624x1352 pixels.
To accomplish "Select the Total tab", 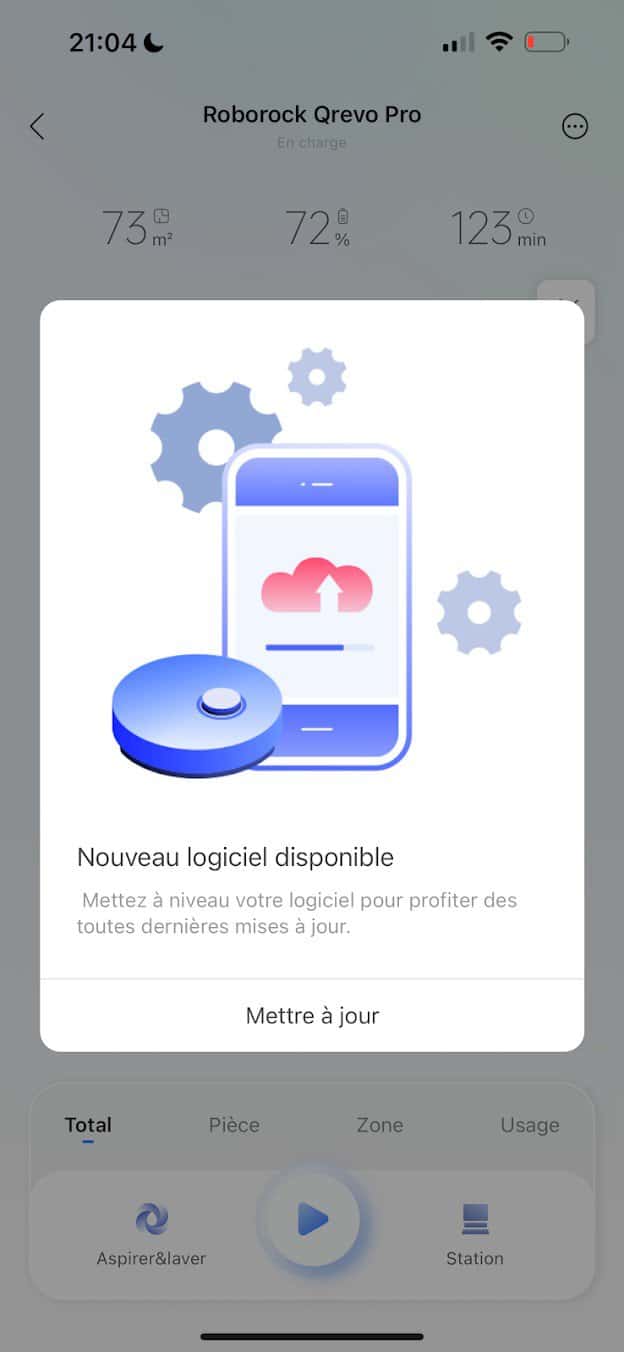I will [88, 1125].
